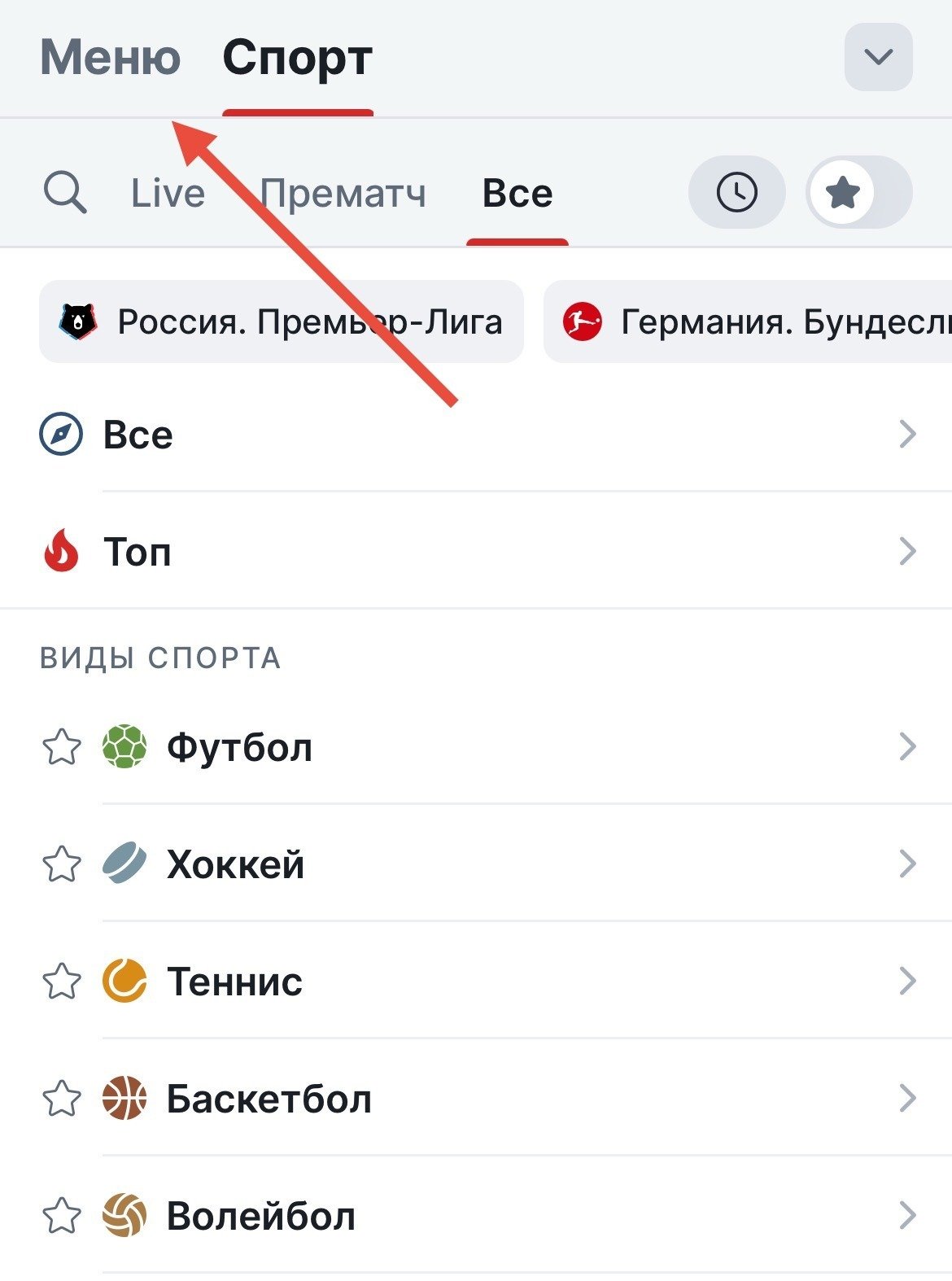Select the Все filter tab
Image resolution: width=952 pixels, height=1281 pixels.
(517, 194)
